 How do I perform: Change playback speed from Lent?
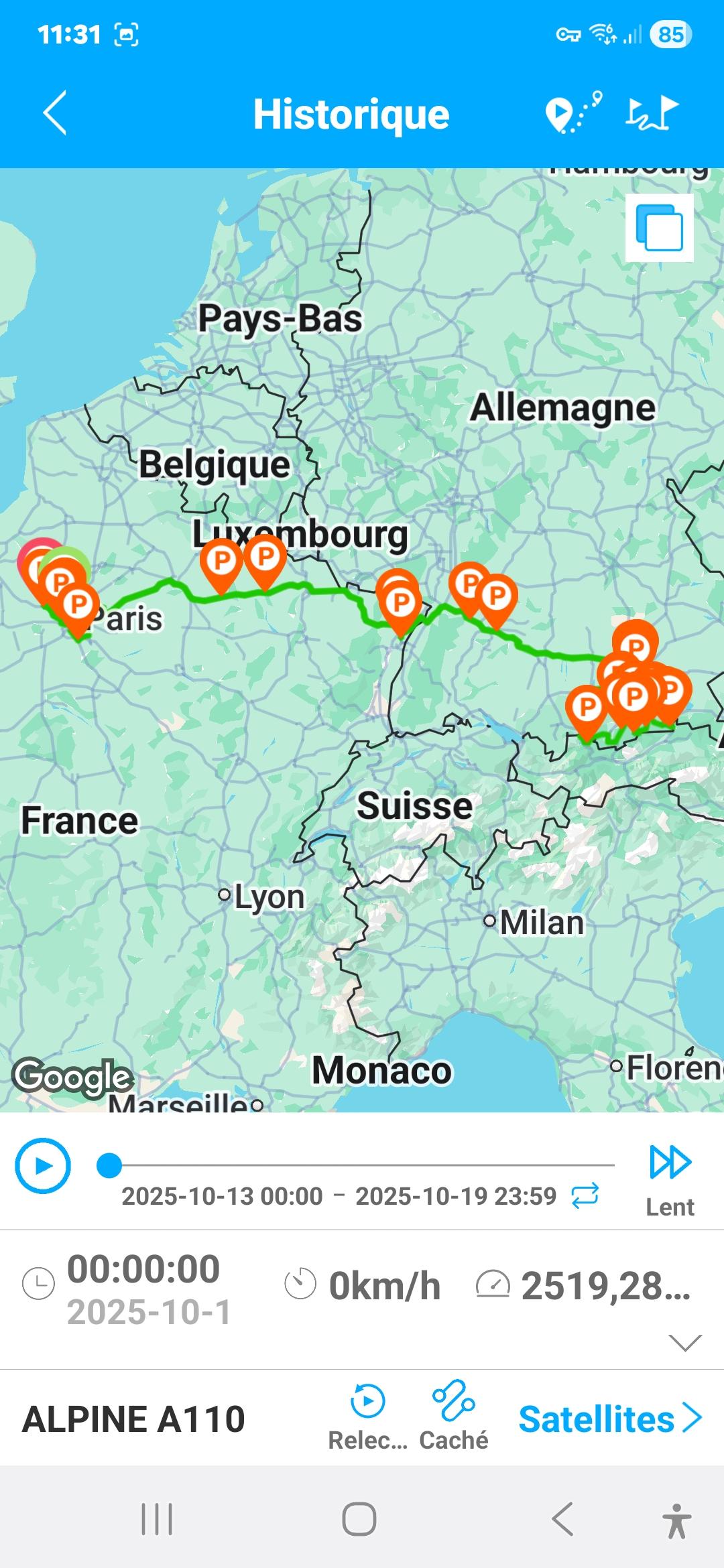(669, 1178)
